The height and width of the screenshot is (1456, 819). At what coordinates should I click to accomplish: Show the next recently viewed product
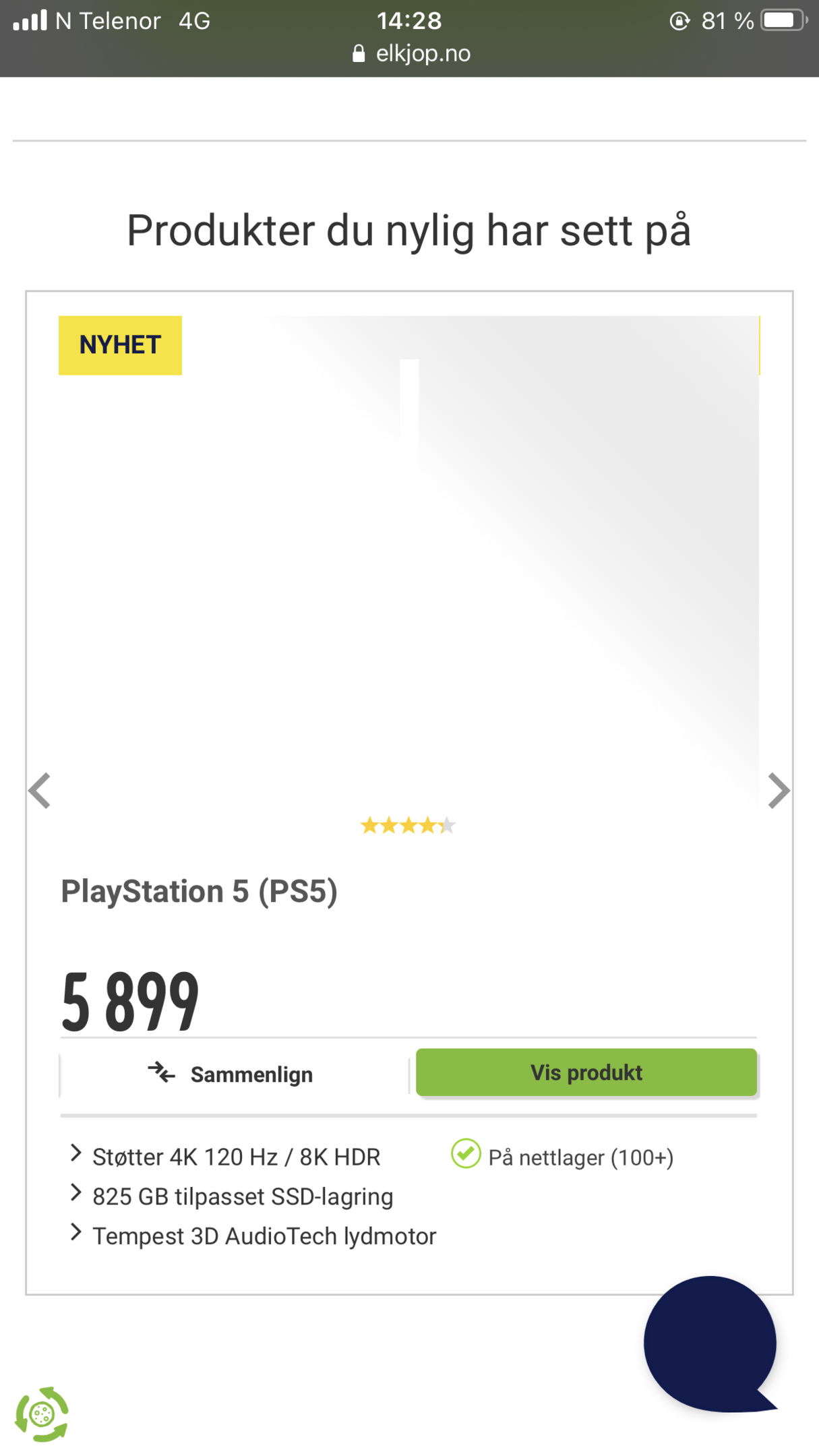click(779, 790)
